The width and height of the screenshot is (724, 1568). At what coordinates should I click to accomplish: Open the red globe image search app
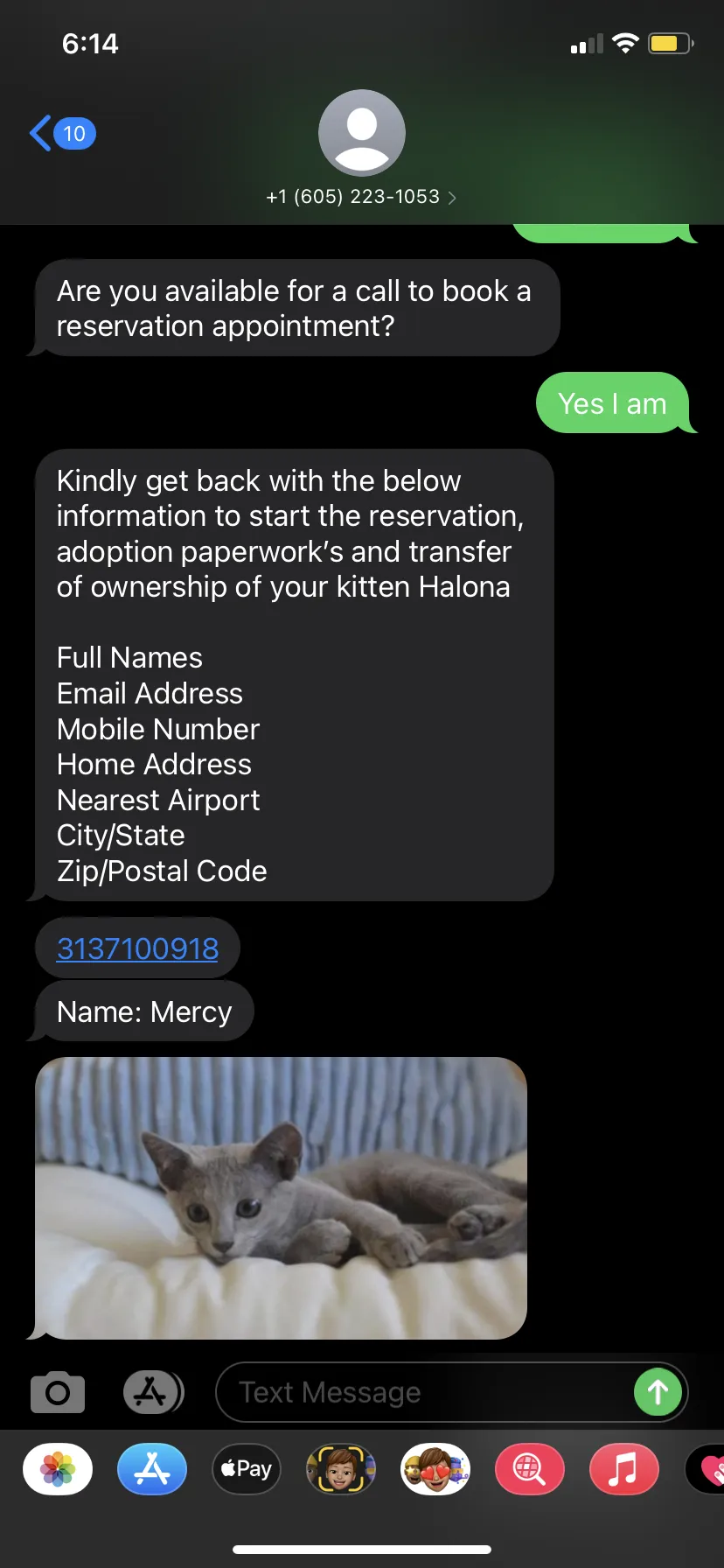coord(530,1469)
